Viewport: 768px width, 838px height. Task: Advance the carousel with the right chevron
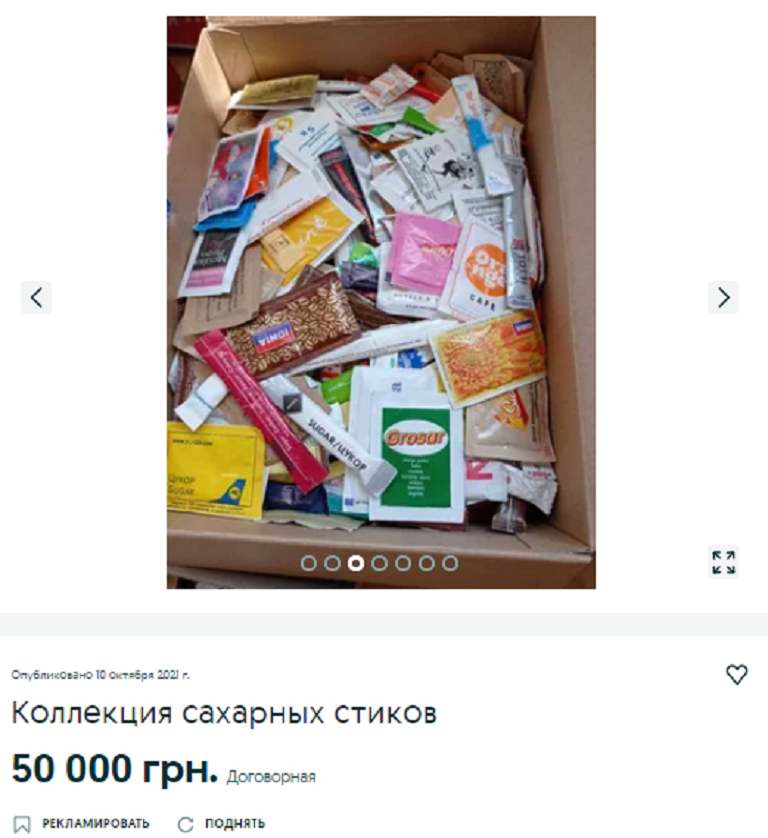tap(722, 295)
